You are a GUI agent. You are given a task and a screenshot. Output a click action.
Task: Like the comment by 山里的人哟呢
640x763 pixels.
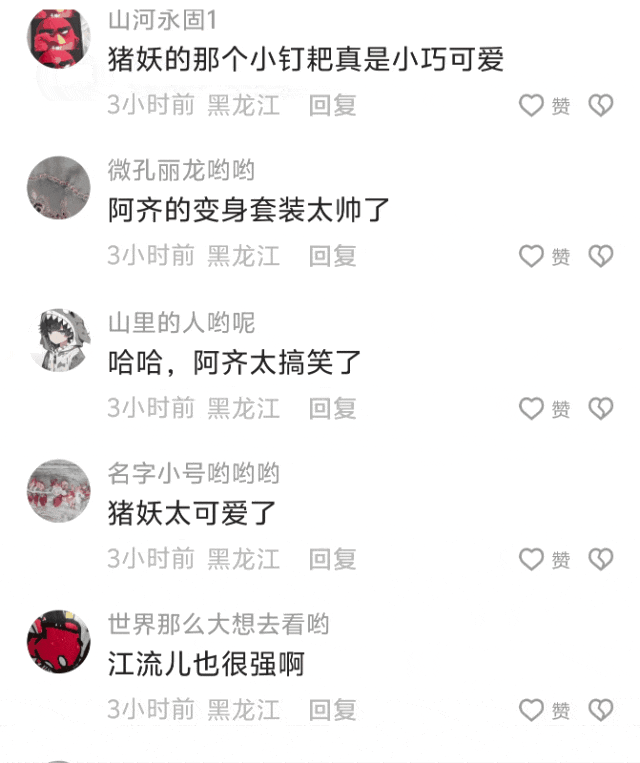click(531, 408)
